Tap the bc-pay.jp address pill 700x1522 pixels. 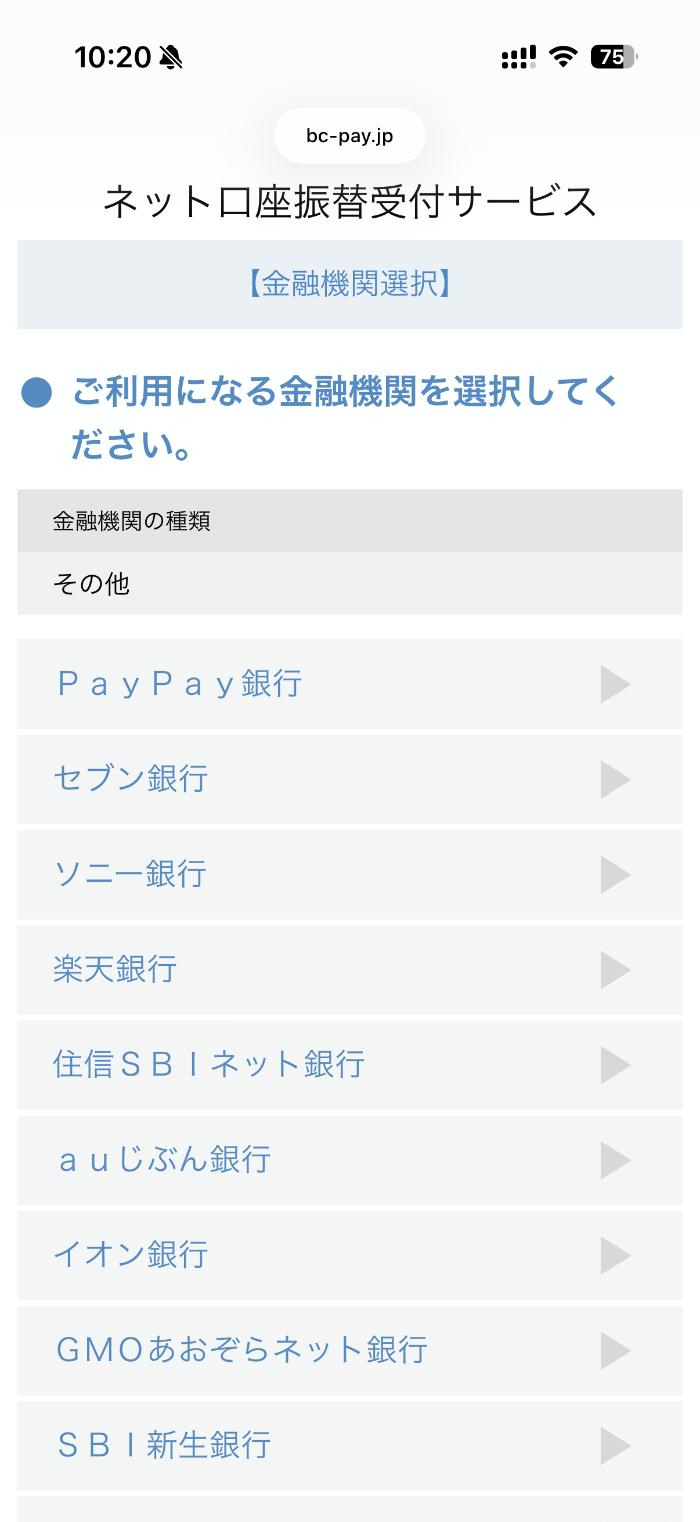tap(349, 136)
